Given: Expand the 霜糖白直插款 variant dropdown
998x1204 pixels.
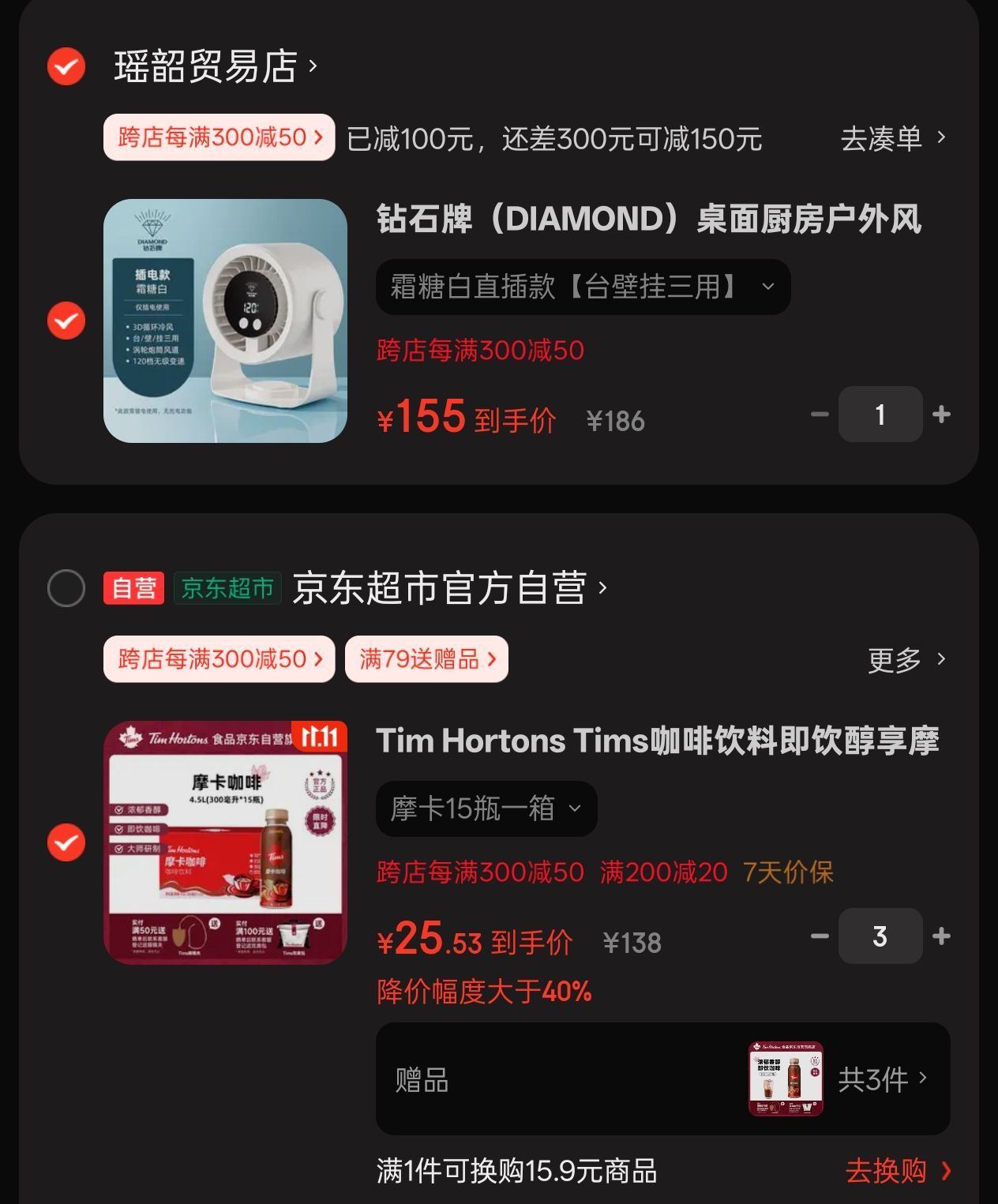Looking at the screenshot, I should click(x=583, y=287).
